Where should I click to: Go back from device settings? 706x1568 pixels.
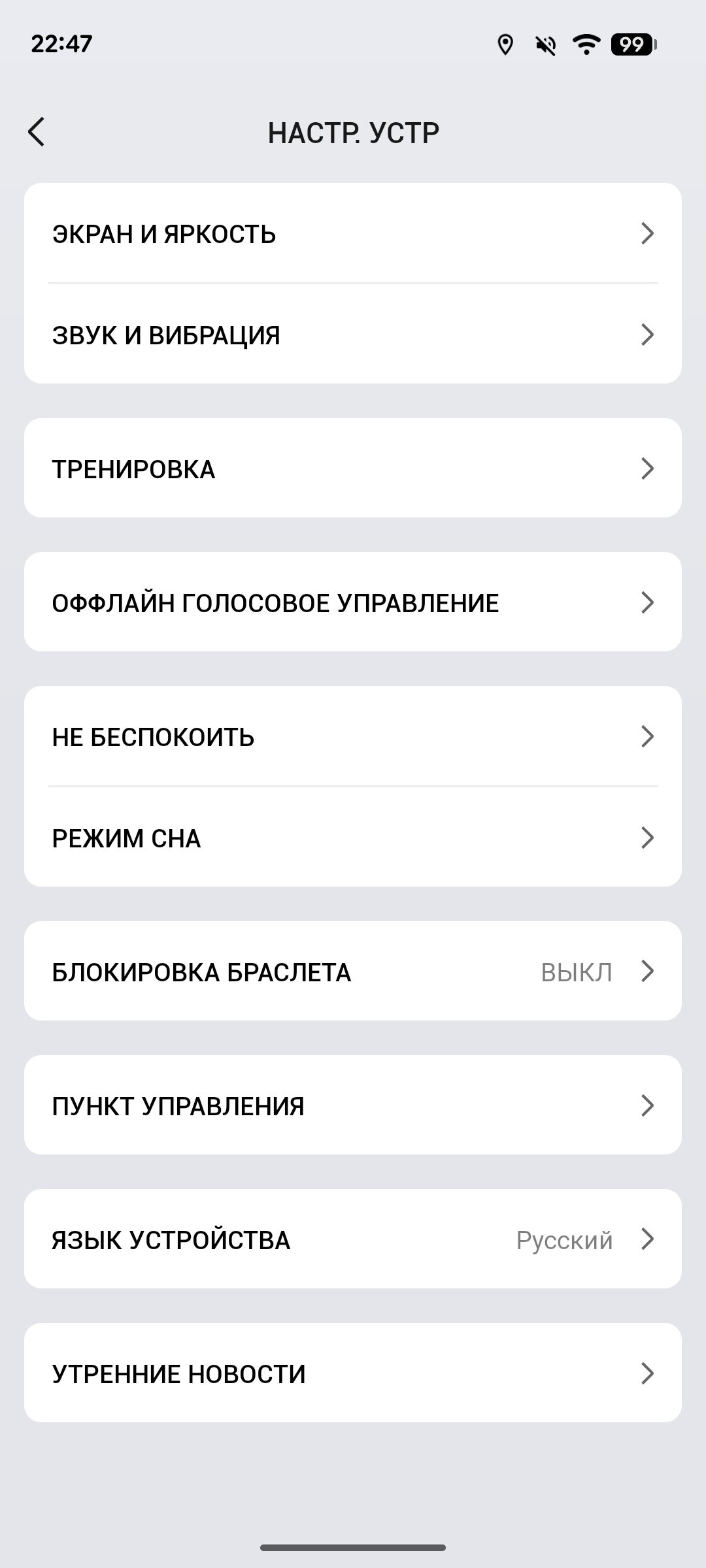coord(37,132)
